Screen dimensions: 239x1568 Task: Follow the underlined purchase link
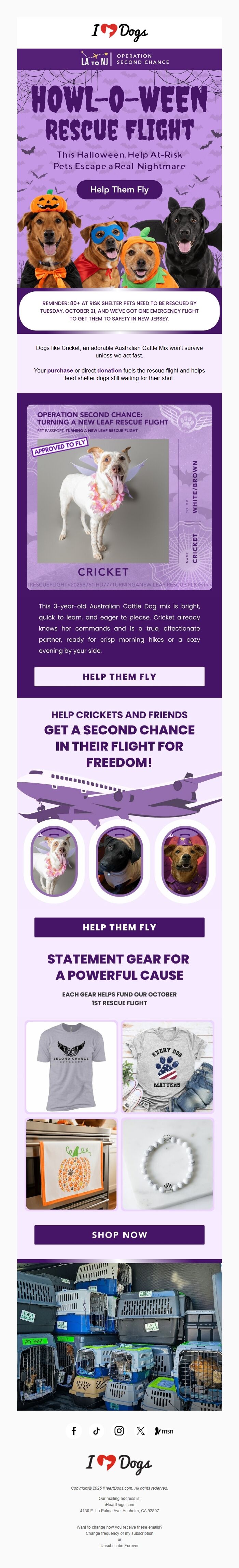(60, 370)
